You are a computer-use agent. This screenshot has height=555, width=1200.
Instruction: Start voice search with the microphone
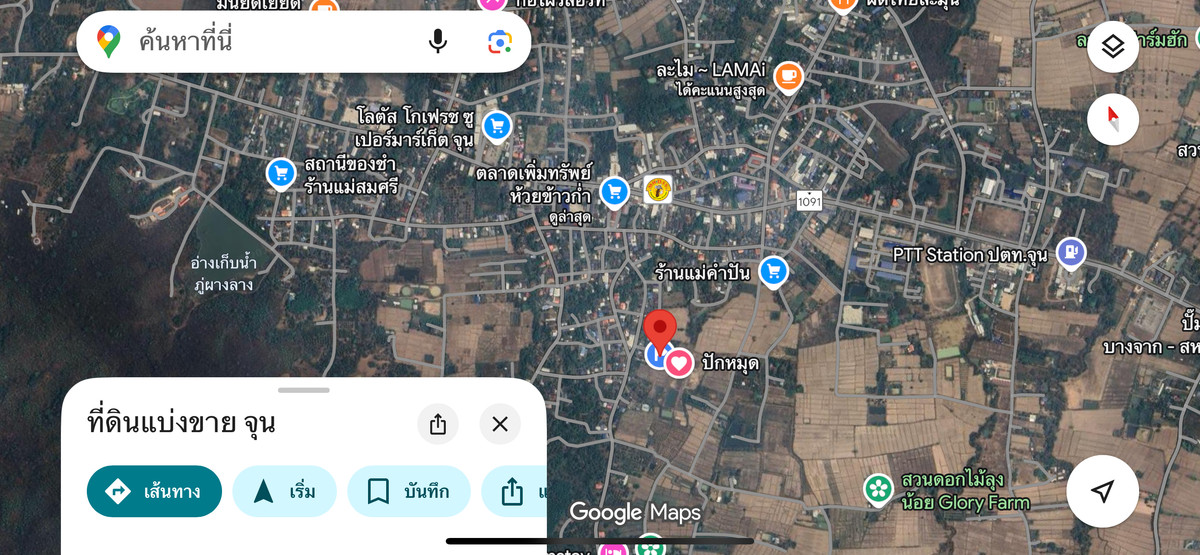tap(437, 42)
